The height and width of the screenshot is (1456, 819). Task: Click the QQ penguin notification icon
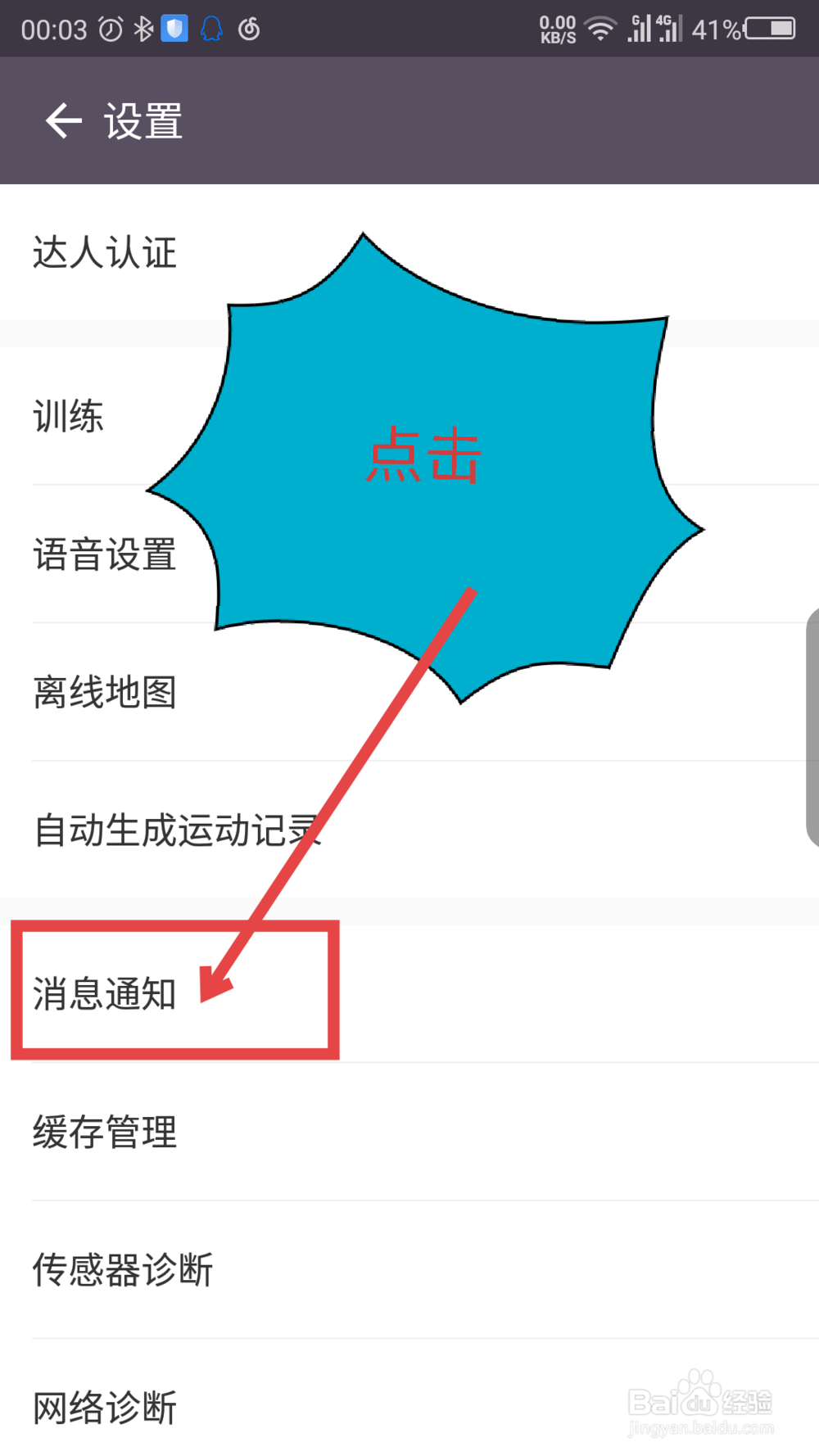coord(211,27)
